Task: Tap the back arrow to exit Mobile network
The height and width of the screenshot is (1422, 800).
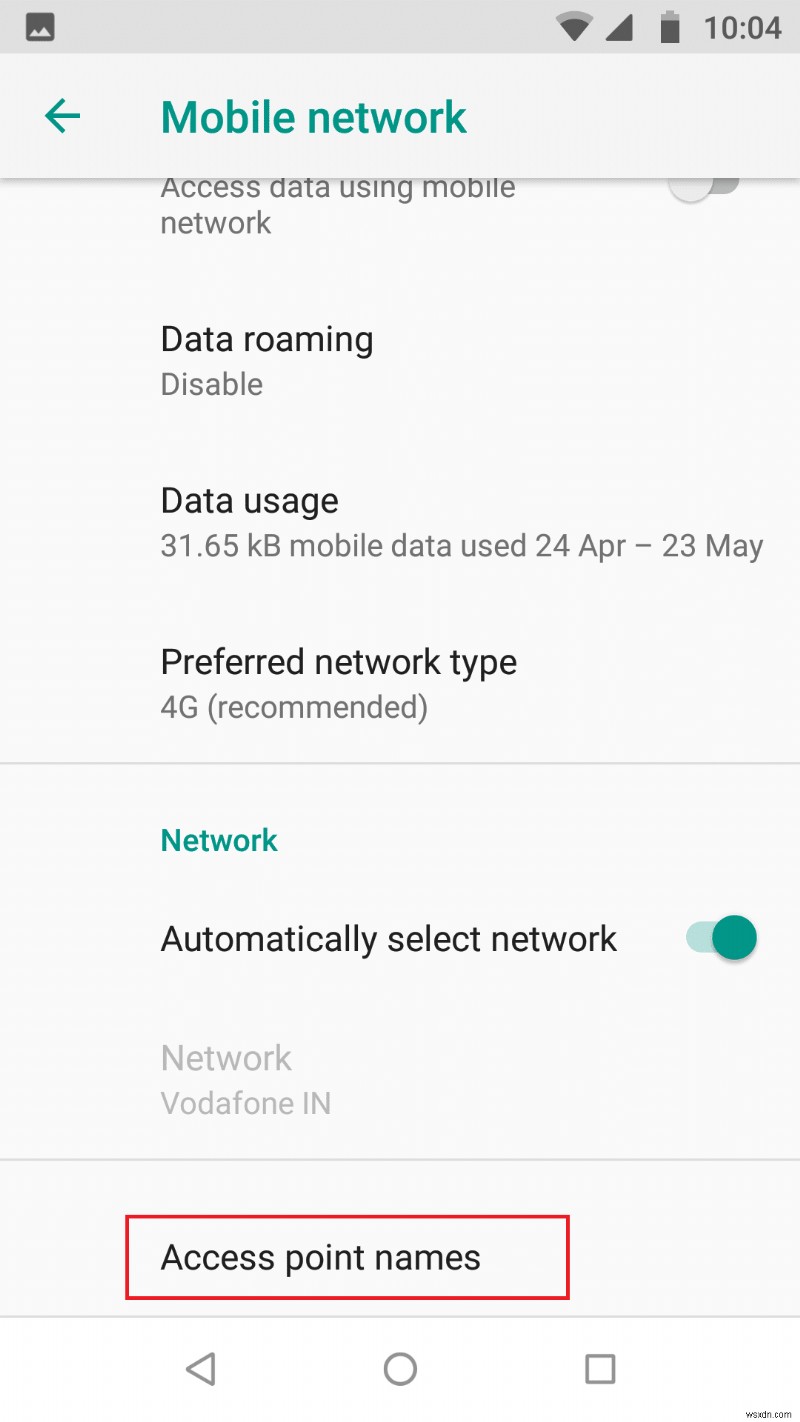Action: (61, 115)
